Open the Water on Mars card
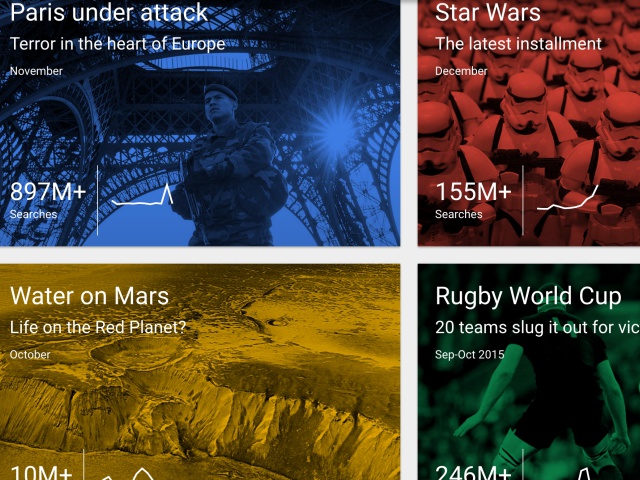Screen dimensions: 640x480 200,380
